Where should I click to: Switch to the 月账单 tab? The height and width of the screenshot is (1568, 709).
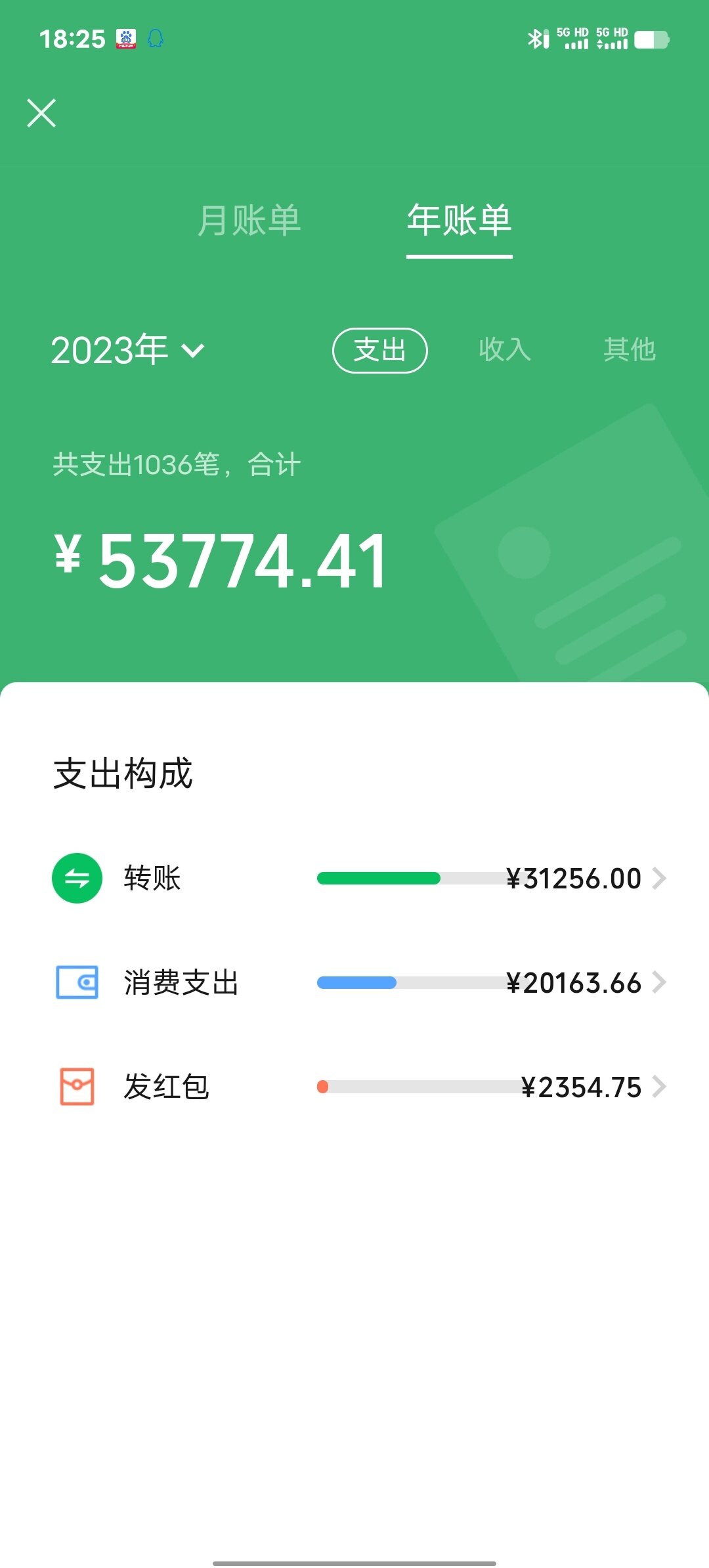point(249,221)
